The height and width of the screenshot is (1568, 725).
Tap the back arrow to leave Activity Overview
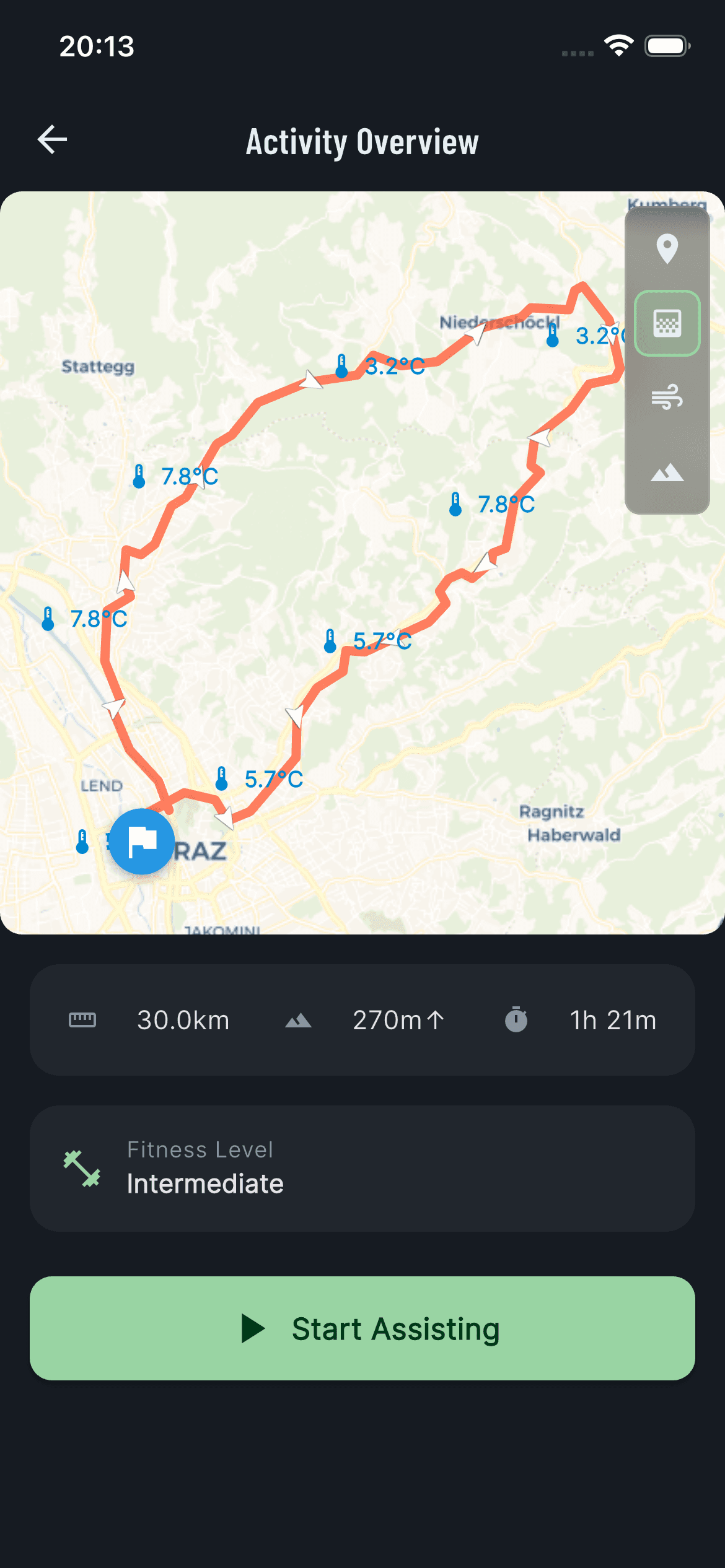[52, 139]
